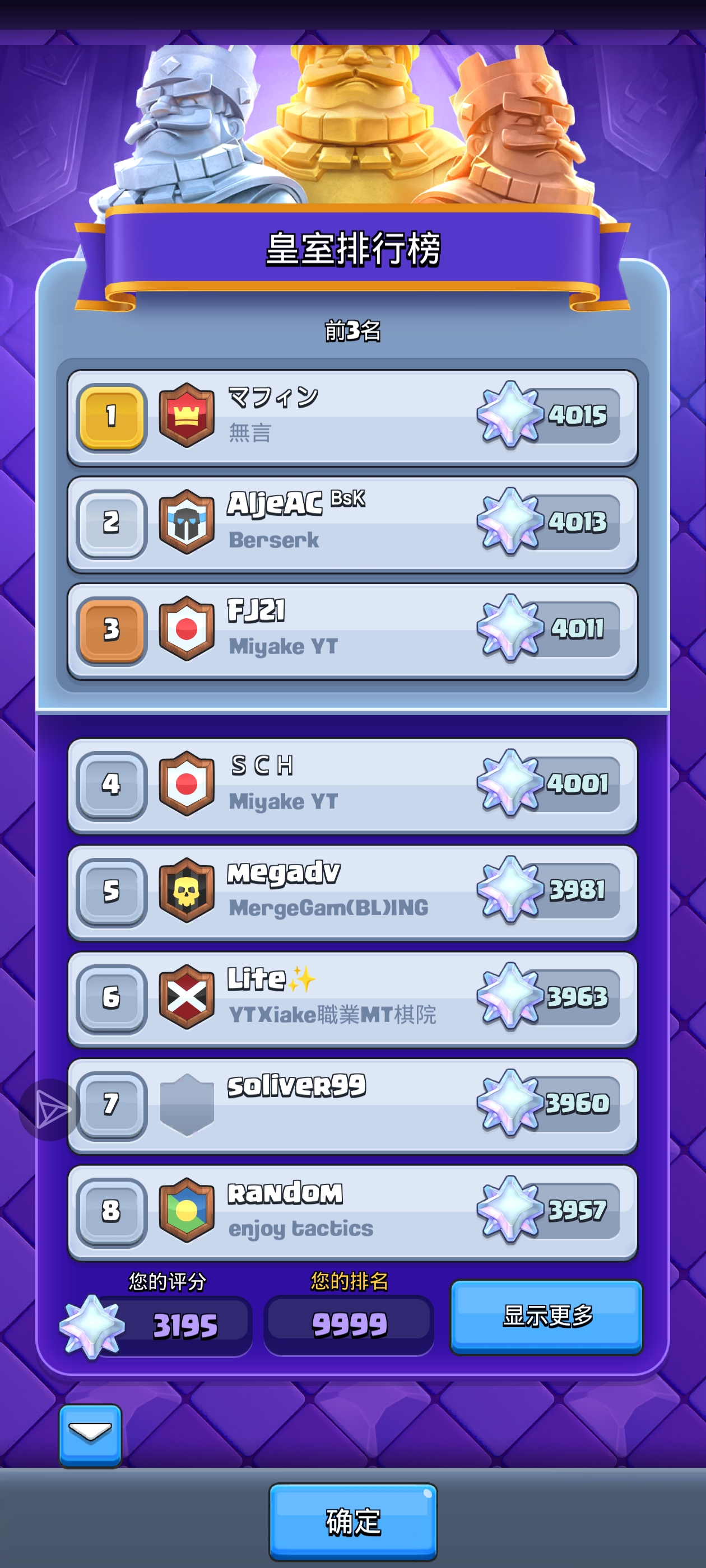
Task: Open rank 1 player マフィン's profile
Action: (x=352, y=417)
